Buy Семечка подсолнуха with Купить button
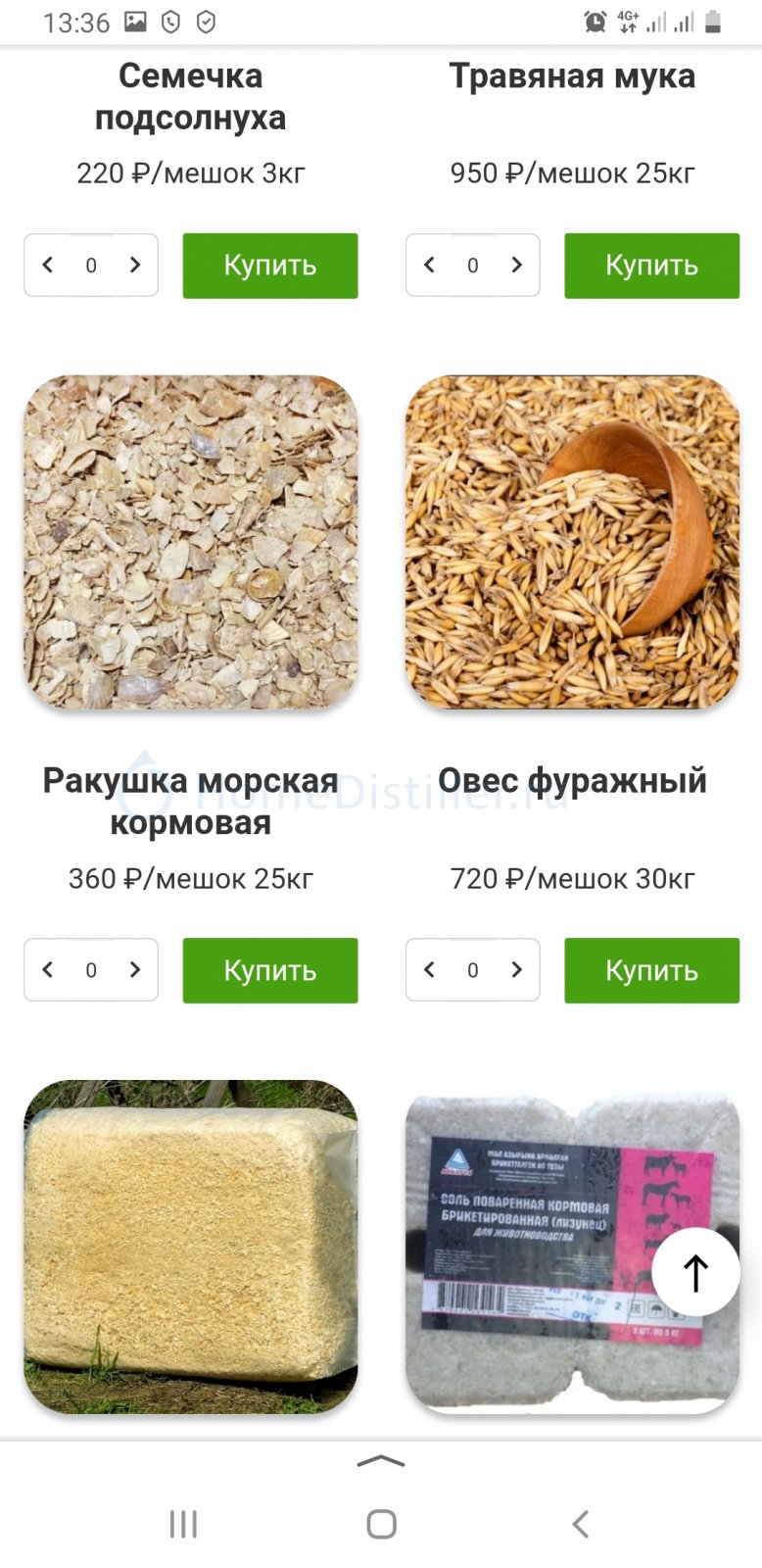 click(270, 266)
